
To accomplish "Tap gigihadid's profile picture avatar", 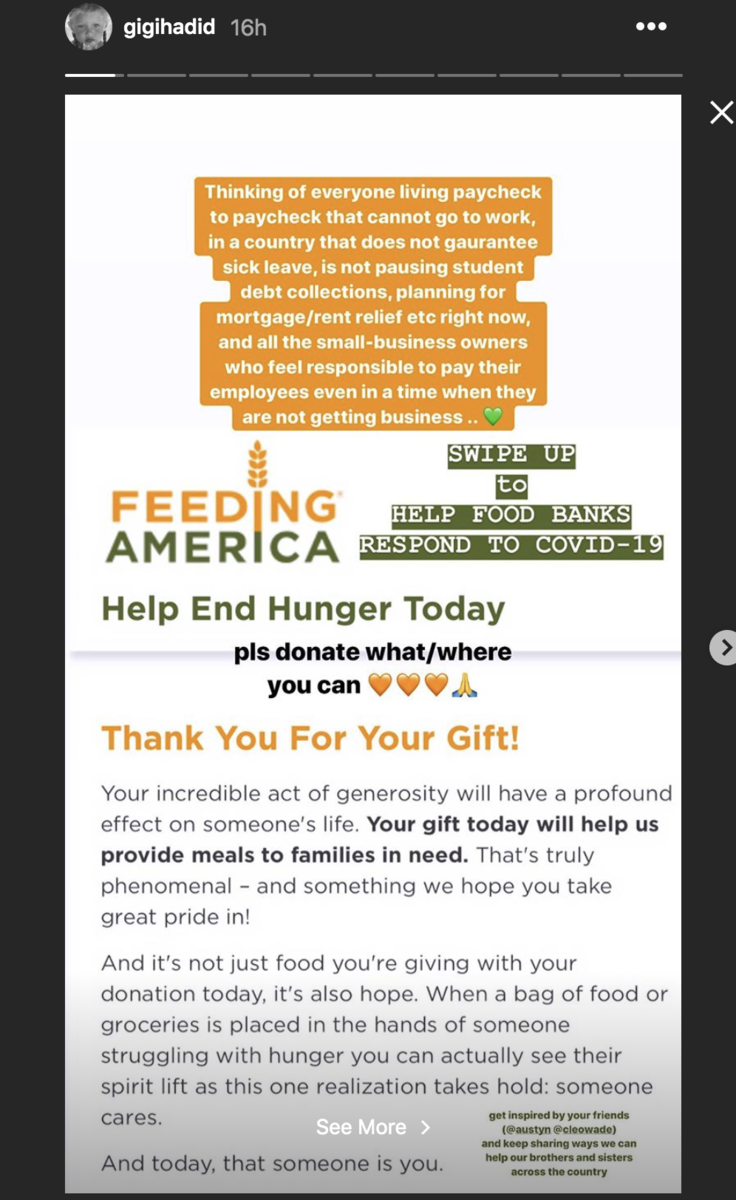I will (88, 28).
